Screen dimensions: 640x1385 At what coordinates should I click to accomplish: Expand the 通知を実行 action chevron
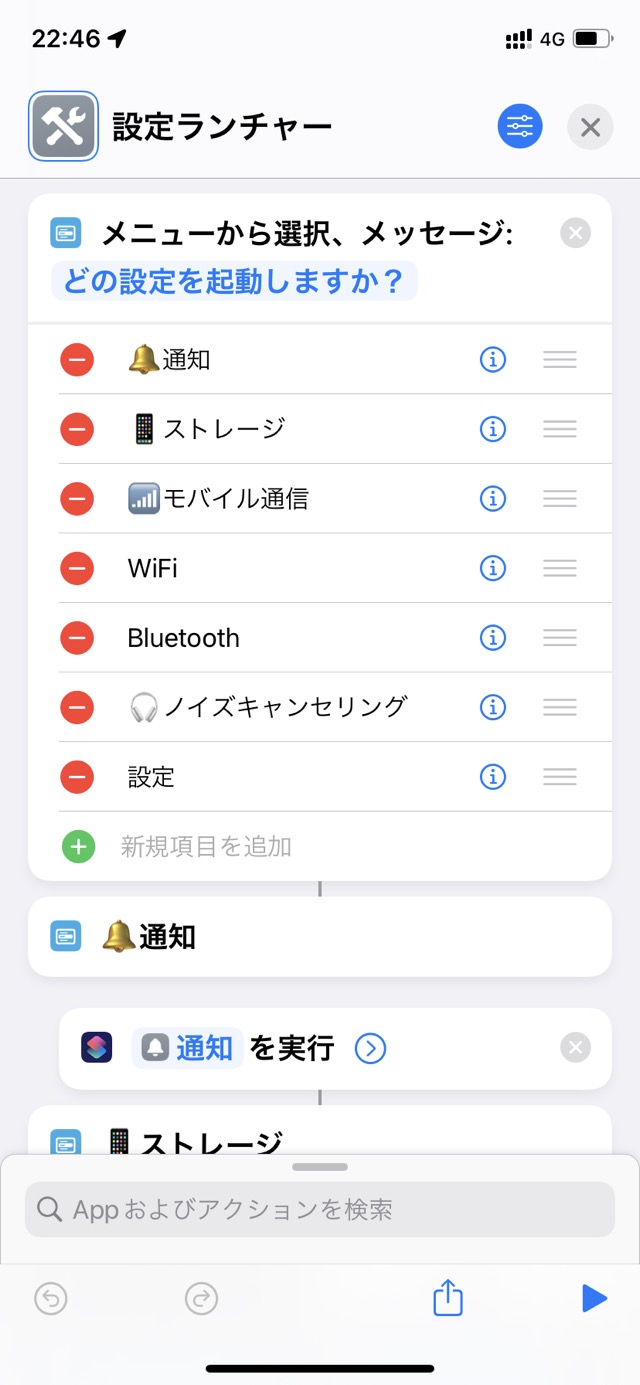tap(370, 1048)
